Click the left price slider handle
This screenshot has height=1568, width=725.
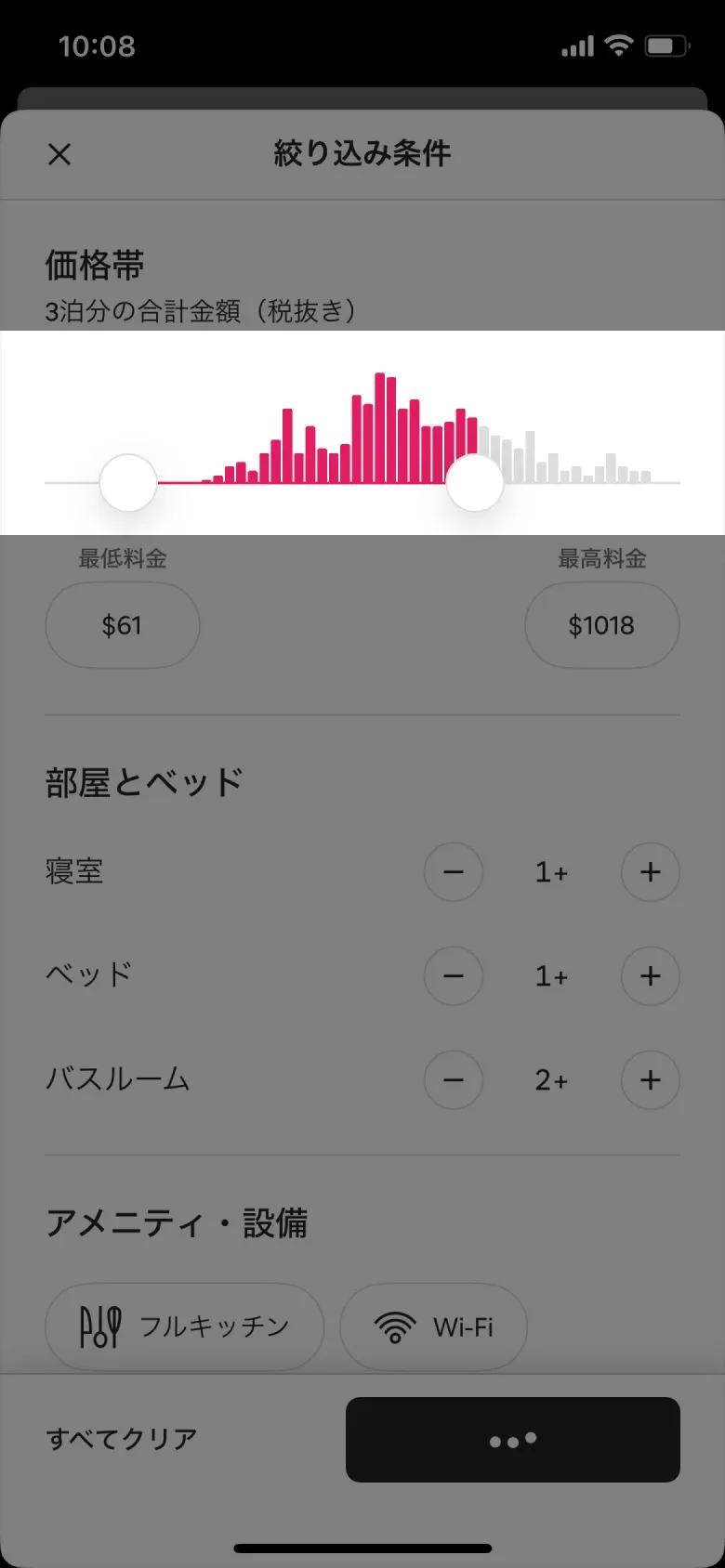tap(128, 481)
